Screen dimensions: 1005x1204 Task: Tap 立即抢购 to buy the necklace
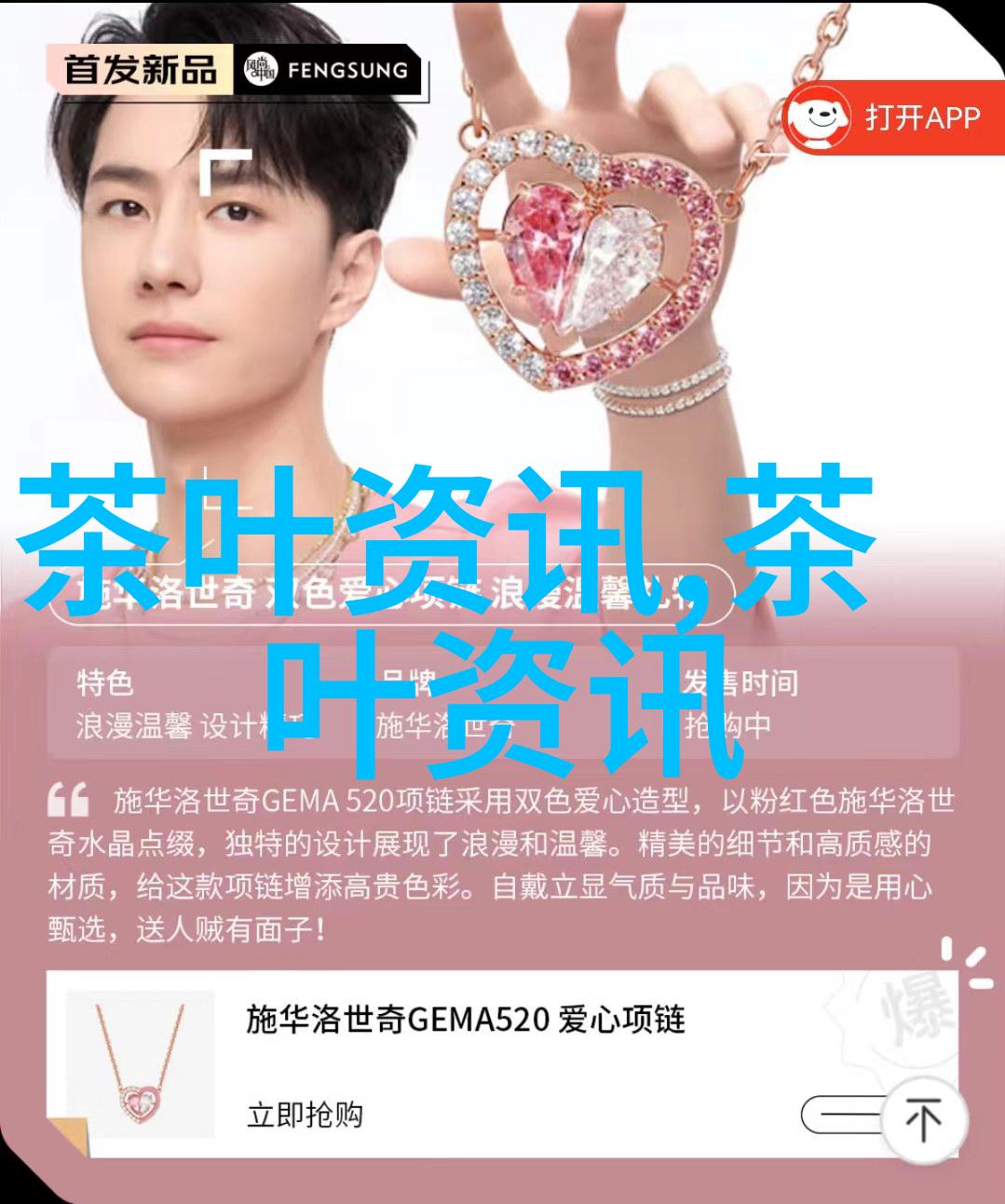point(305,1115)
